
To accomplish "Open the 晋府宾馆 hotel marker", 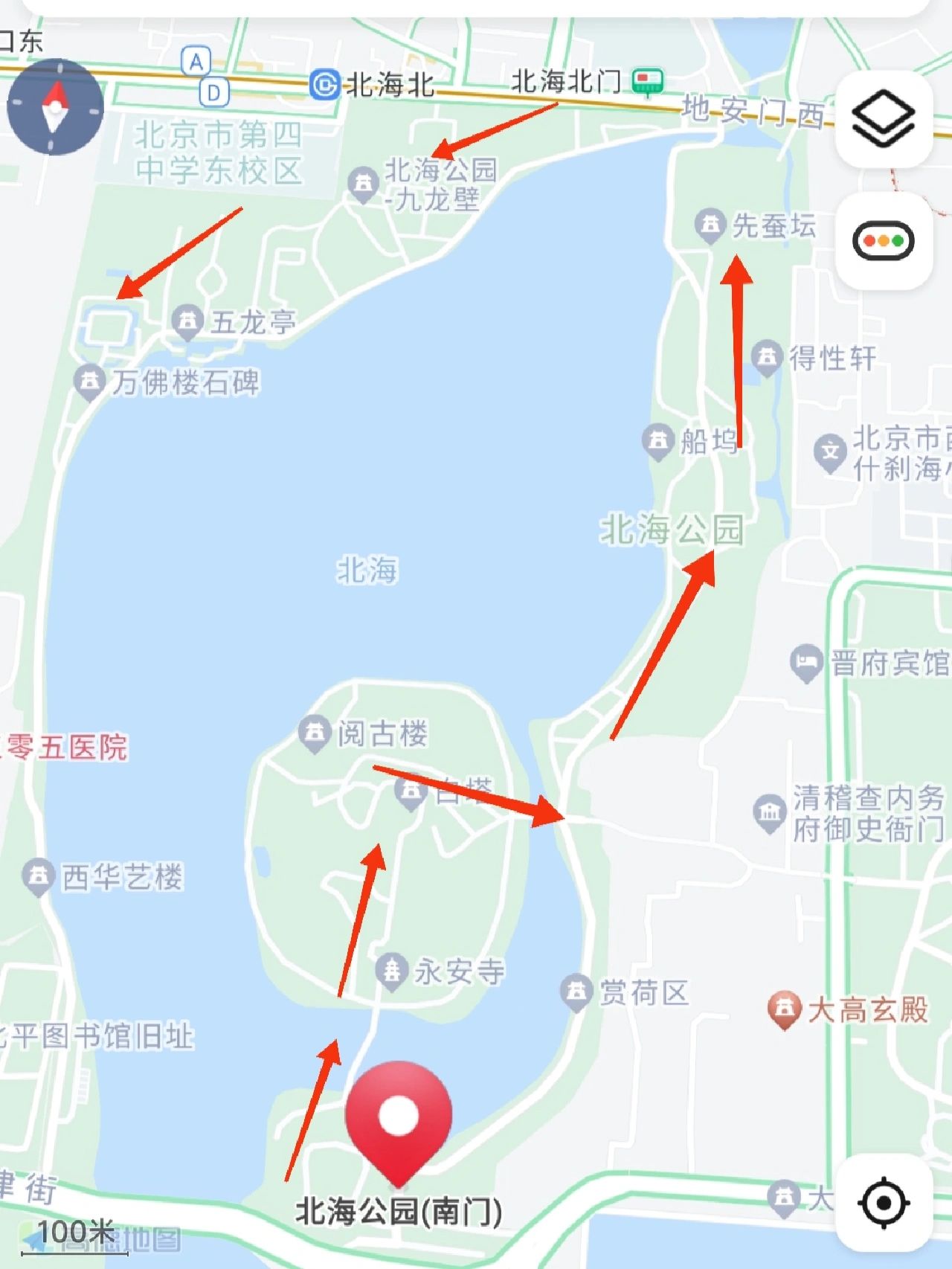I will click(805, 662).
